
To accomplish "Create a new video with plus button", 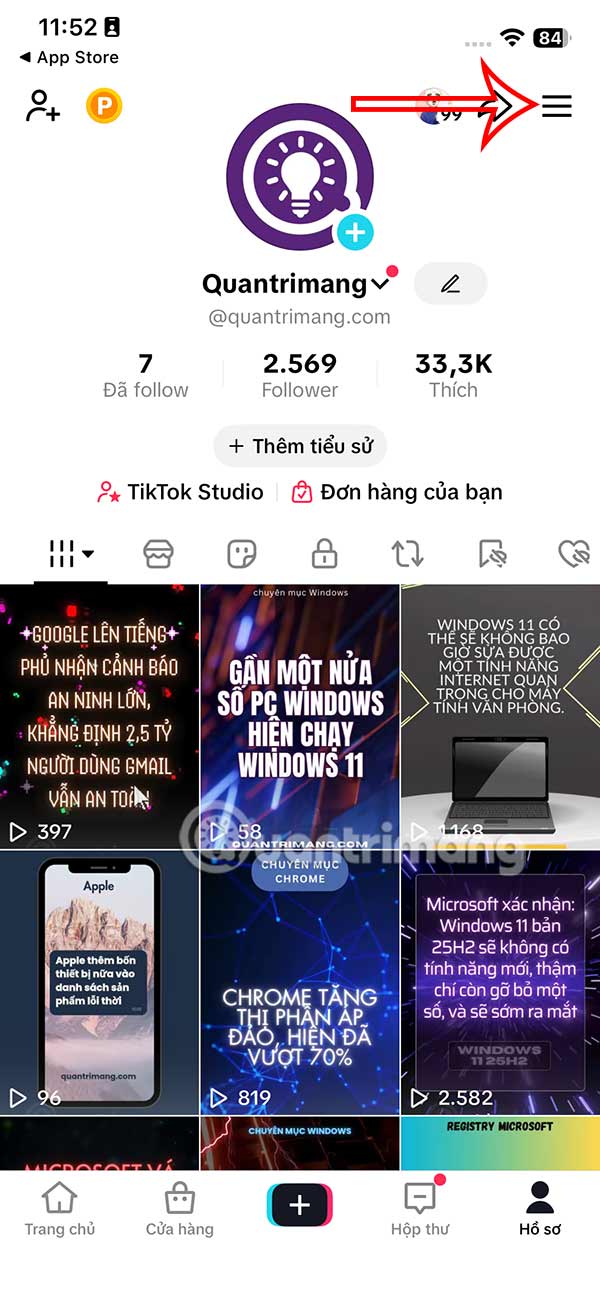I will (x=300, y=1206).
